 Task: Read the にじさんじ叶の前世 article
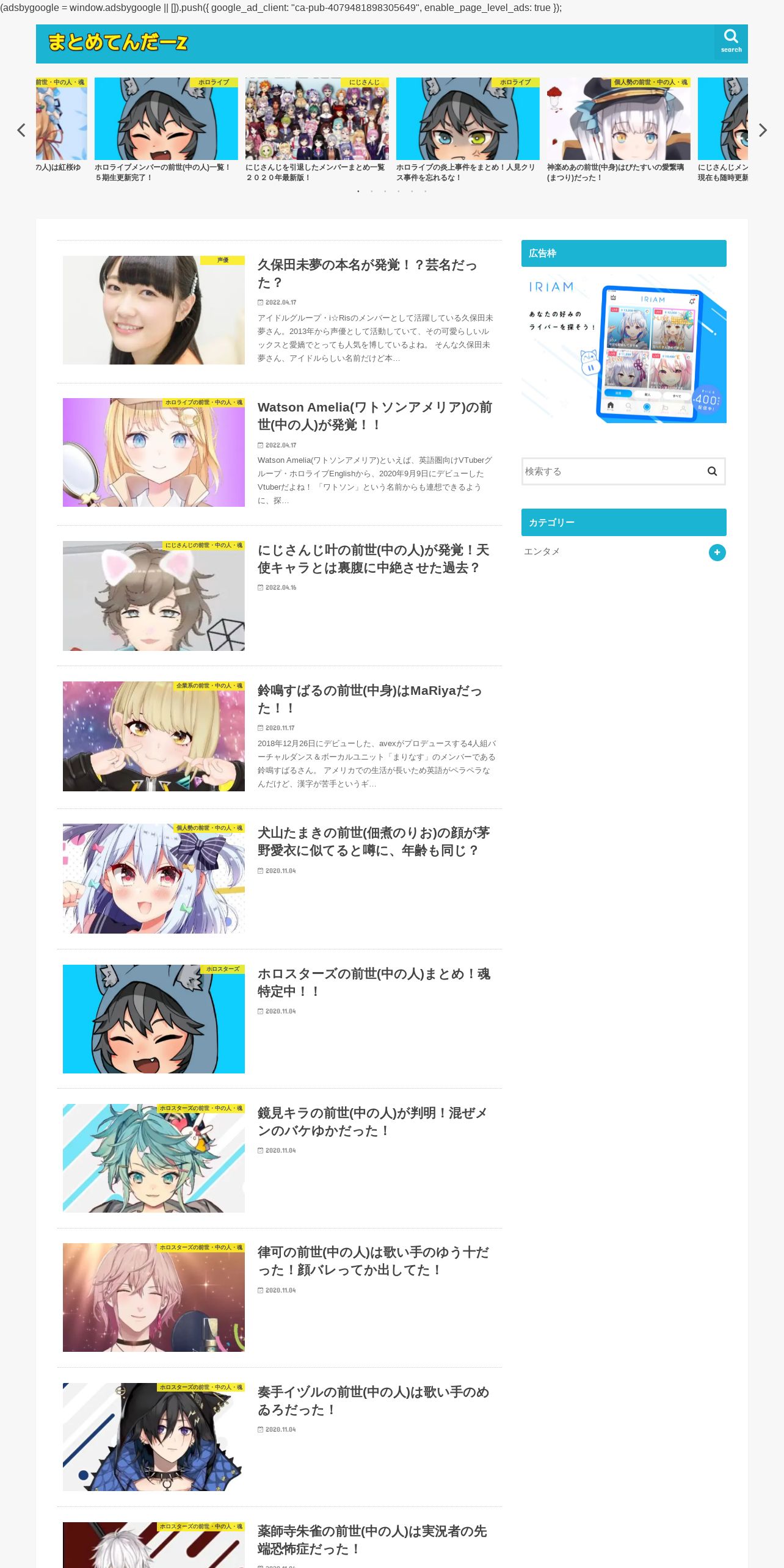point(373,559)
